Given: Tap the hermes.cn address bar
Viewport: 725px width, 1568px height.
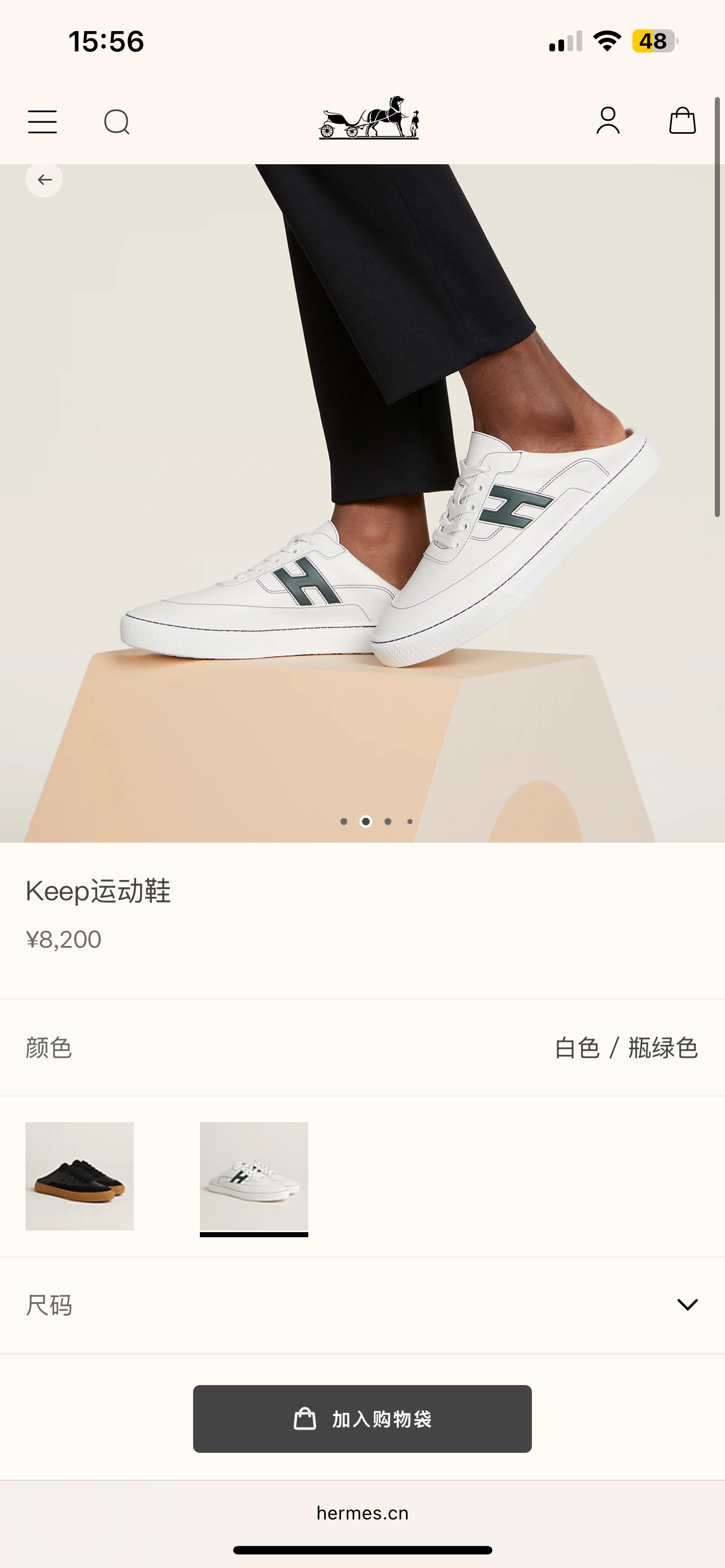Looking at the screenshot, I should (x=362, y=1513).
